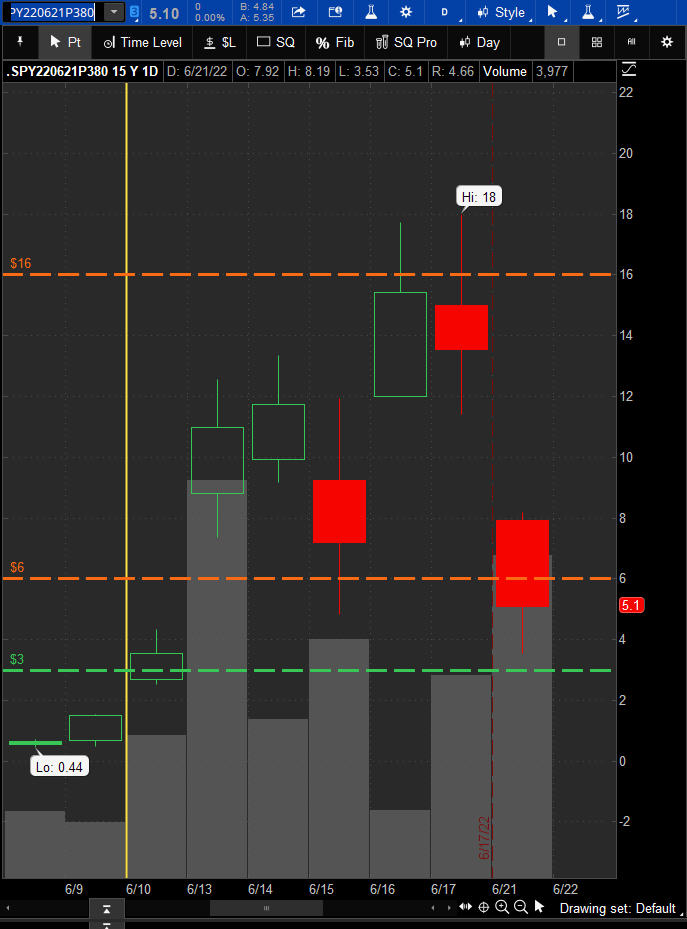Activate the Fib retracement tool
Screen dimensions: 687x929
[x=335, y=42]
